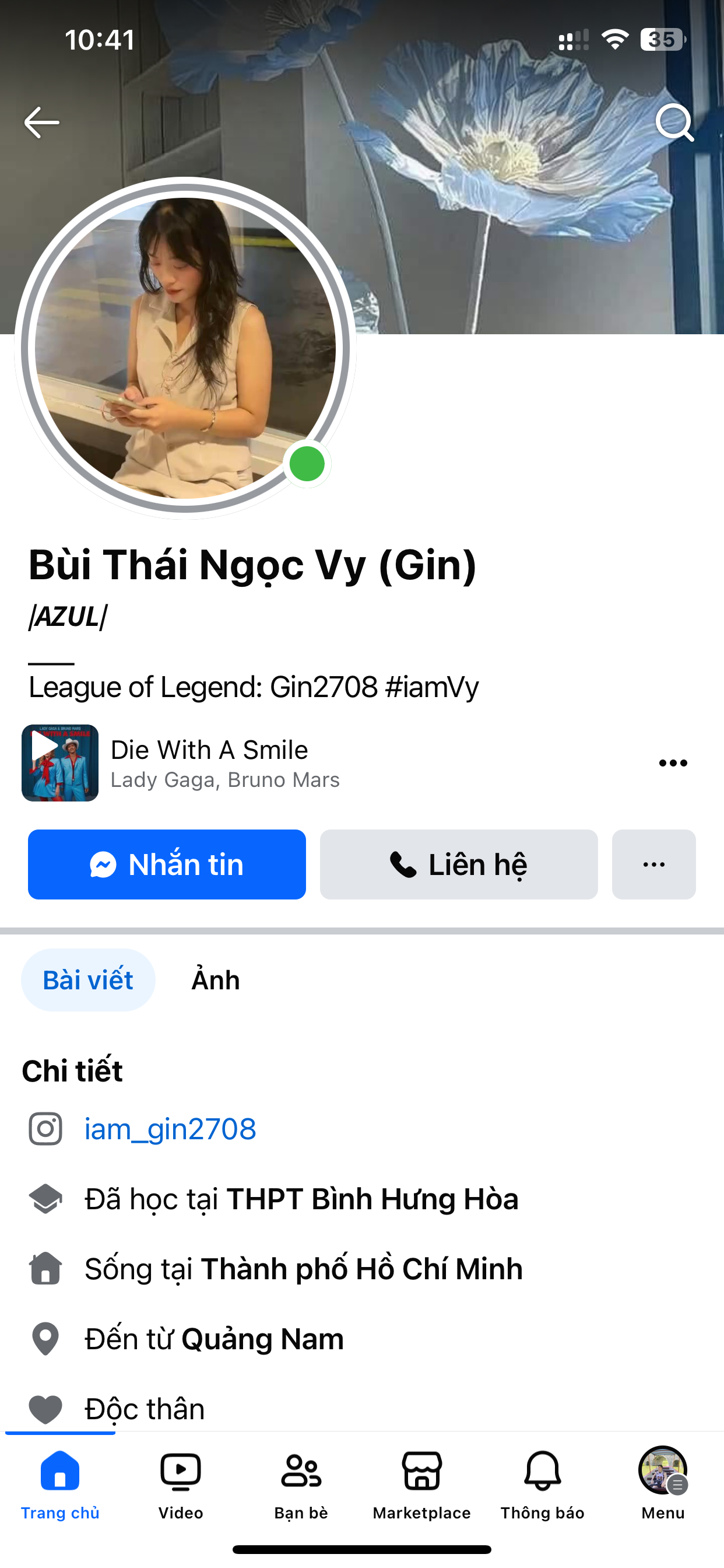
Task: Open more profile actions beside Liên hệ
Action: [653, 864]
